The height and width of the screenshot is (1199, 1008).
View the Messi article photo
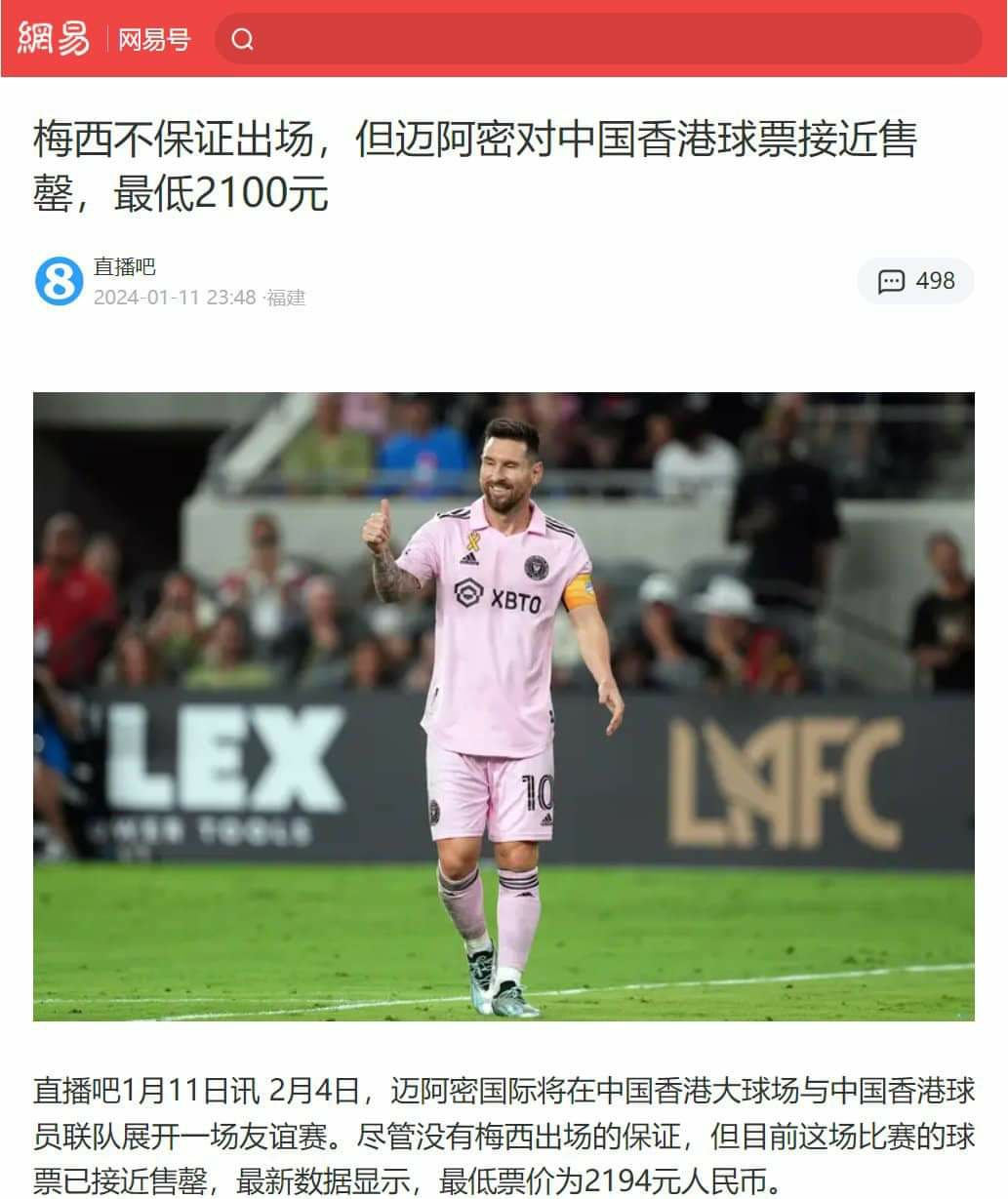click(504, 706)
